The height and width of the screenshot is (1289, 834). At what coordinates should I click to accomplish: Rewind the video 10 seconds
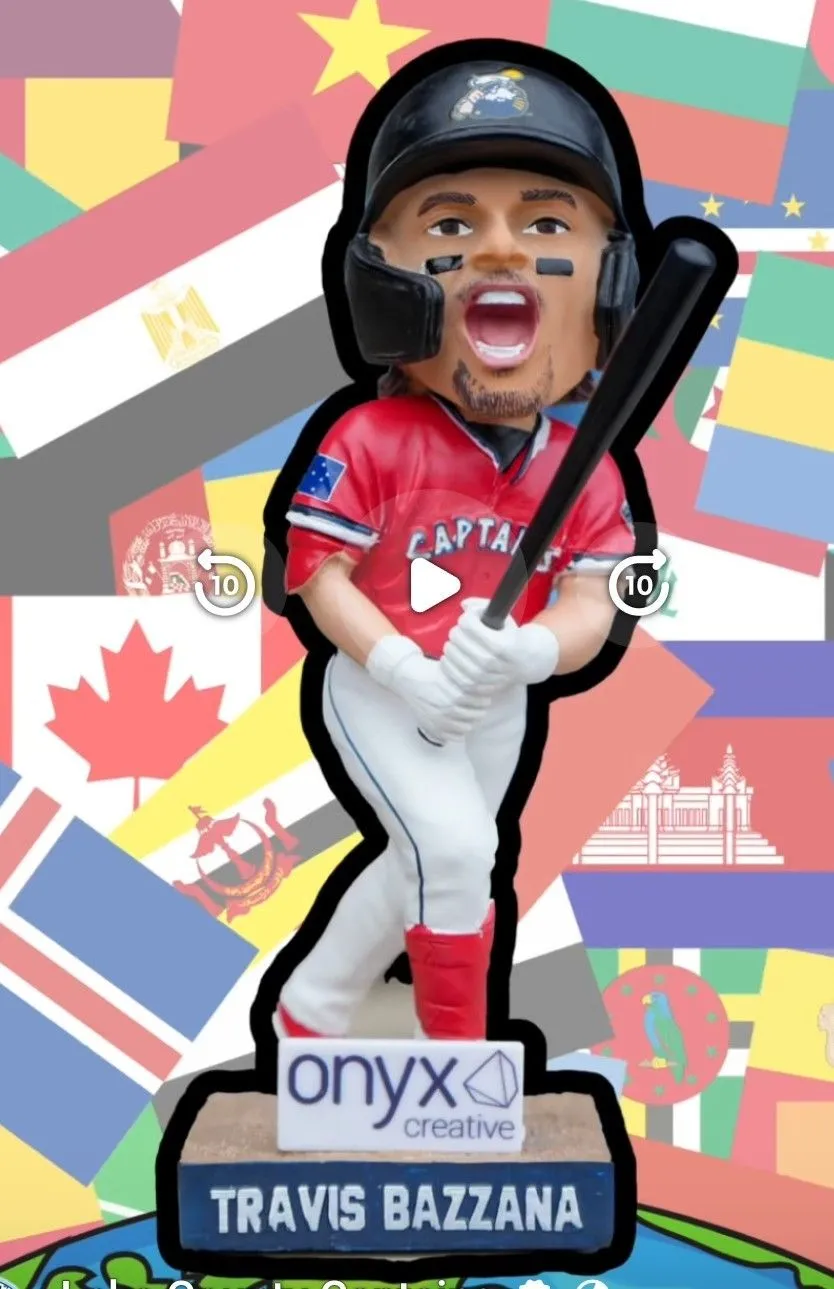point(224,582)
